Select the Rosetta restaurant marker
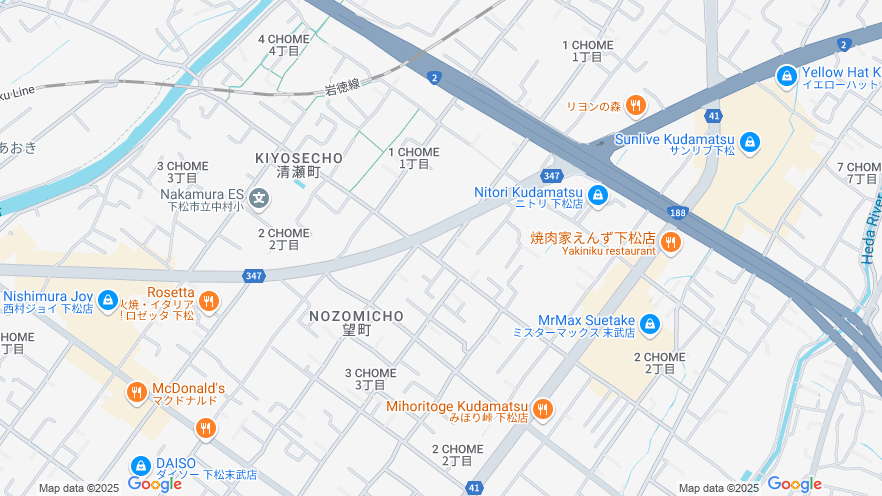Image resolution: width=882 pixels, height=496 pixels. coord(208,302)
